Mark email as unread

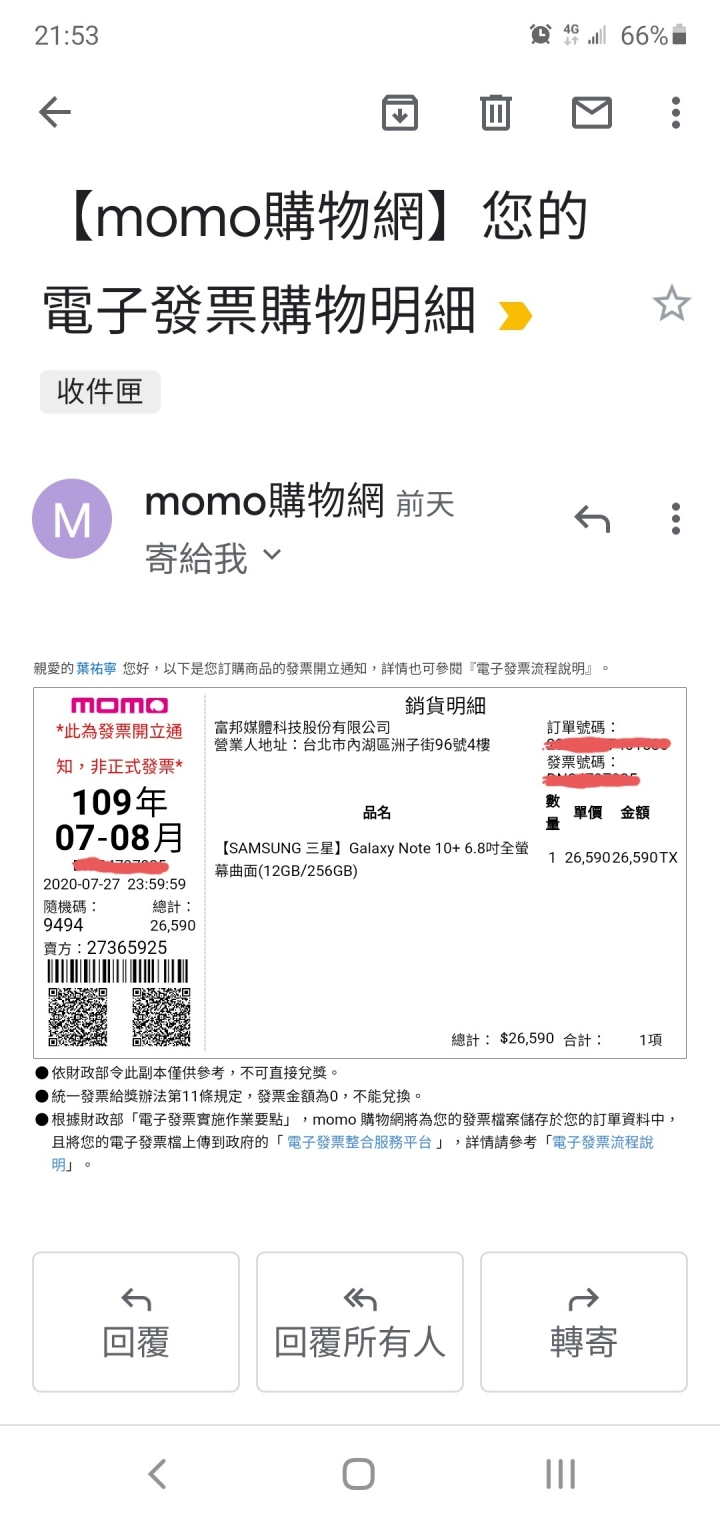pos(591,112)
